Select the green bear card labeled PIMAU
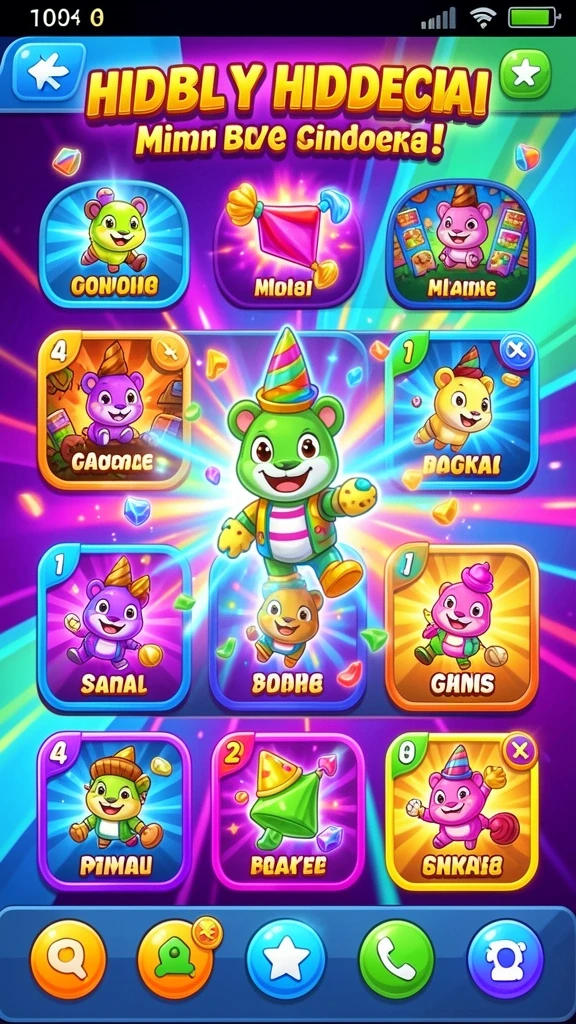The height and width of the screenshot is (1024, 576). tap(115, 810)
